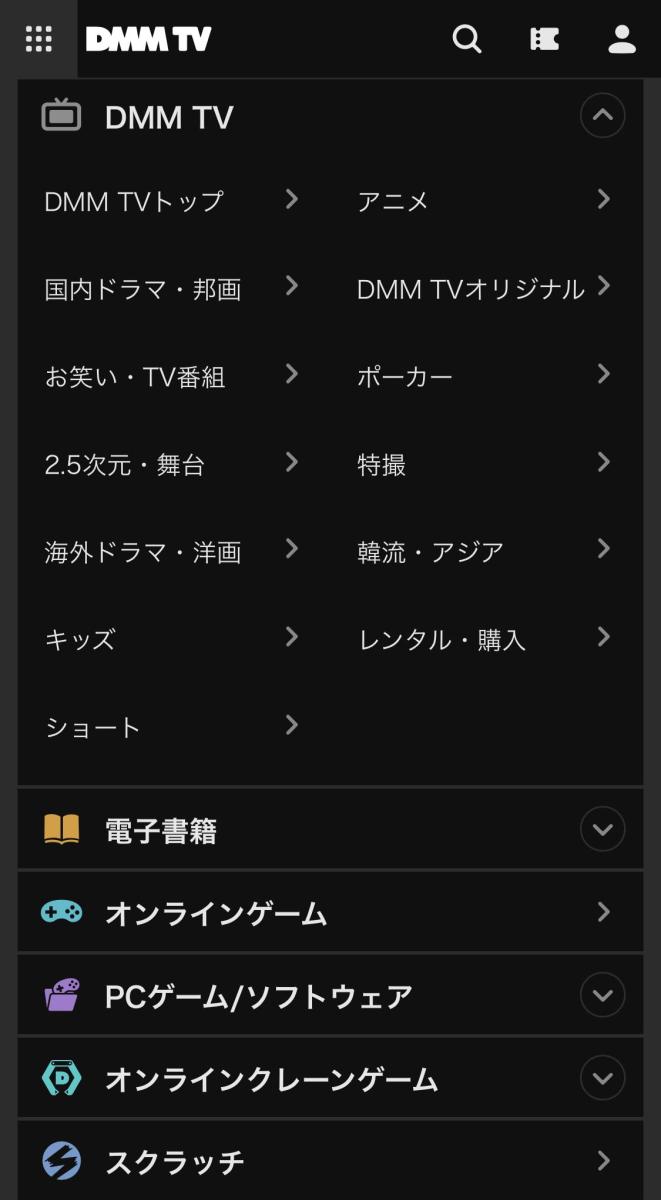
Task: Expand the 電子書籍 section
Action: coord(602,829)
